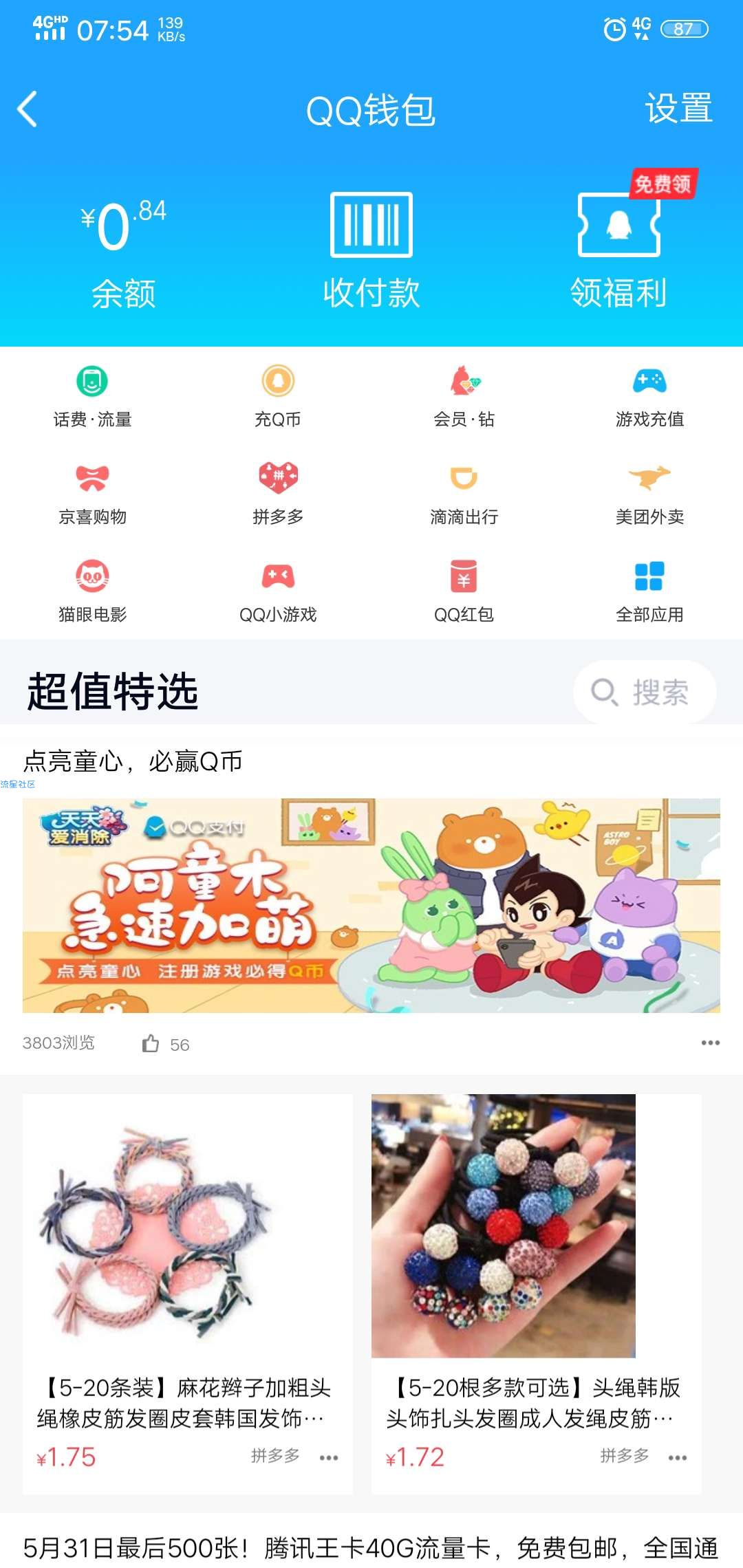The width and height of the screenshot is (743, 1568).
Task: Show 全部应用
Action: coord(649,592)
